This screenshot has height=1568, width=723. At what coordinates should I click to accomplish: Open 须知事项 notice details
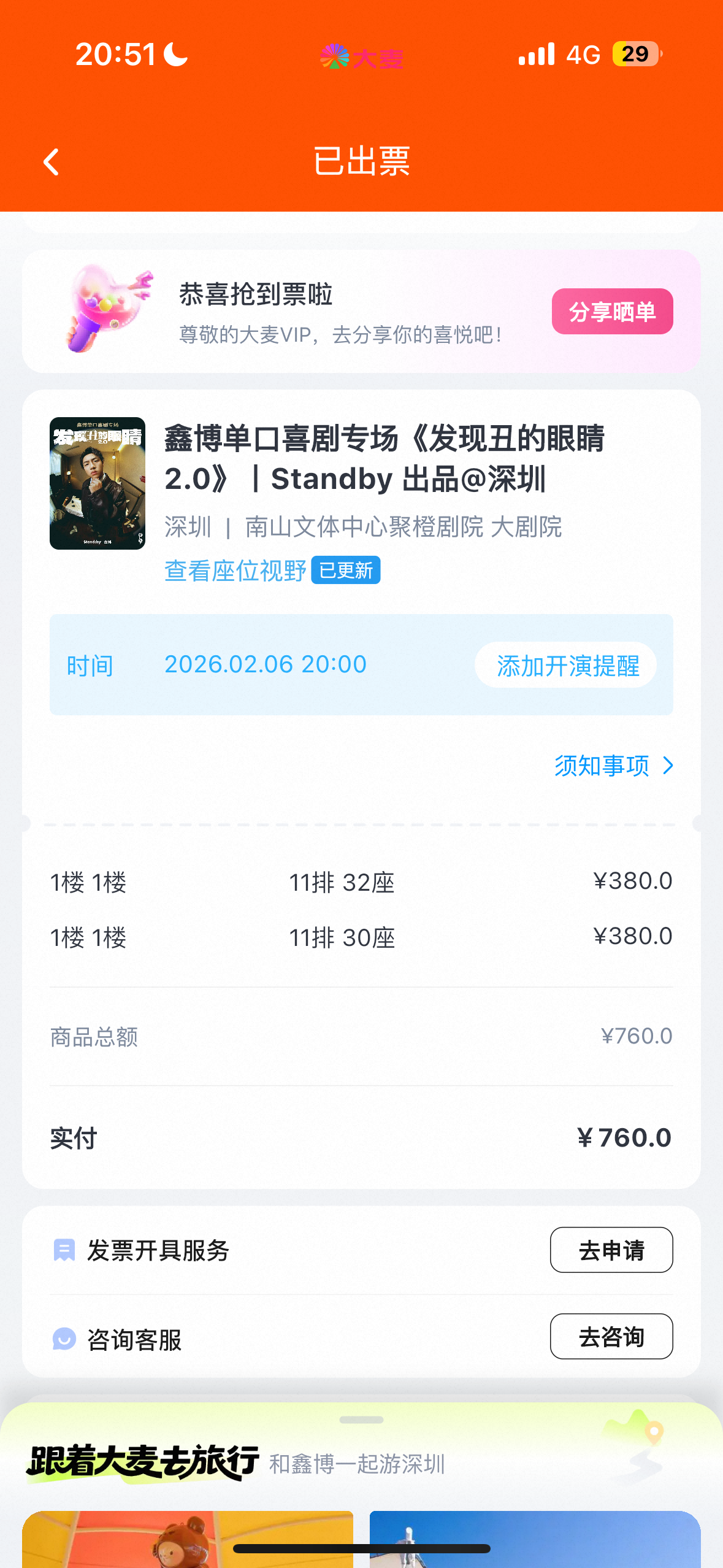[613, 766]
